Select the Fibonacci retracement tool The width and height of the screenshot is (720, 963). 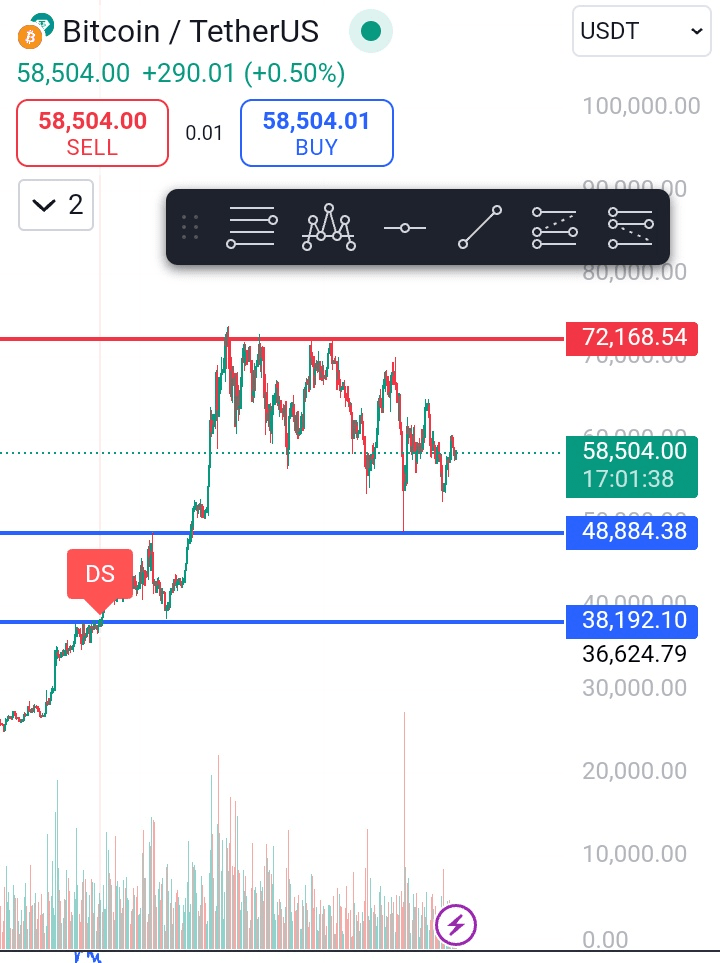(x=555, y=228)
